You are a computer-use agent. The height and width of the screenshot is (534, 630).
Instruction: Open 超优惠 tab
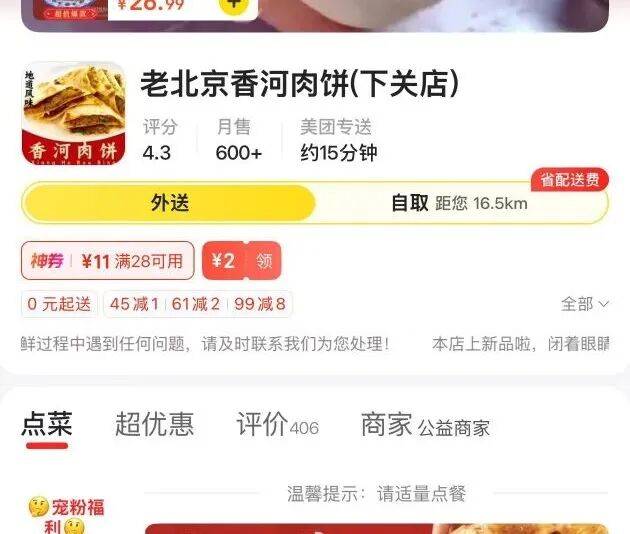tap(154, 424)
